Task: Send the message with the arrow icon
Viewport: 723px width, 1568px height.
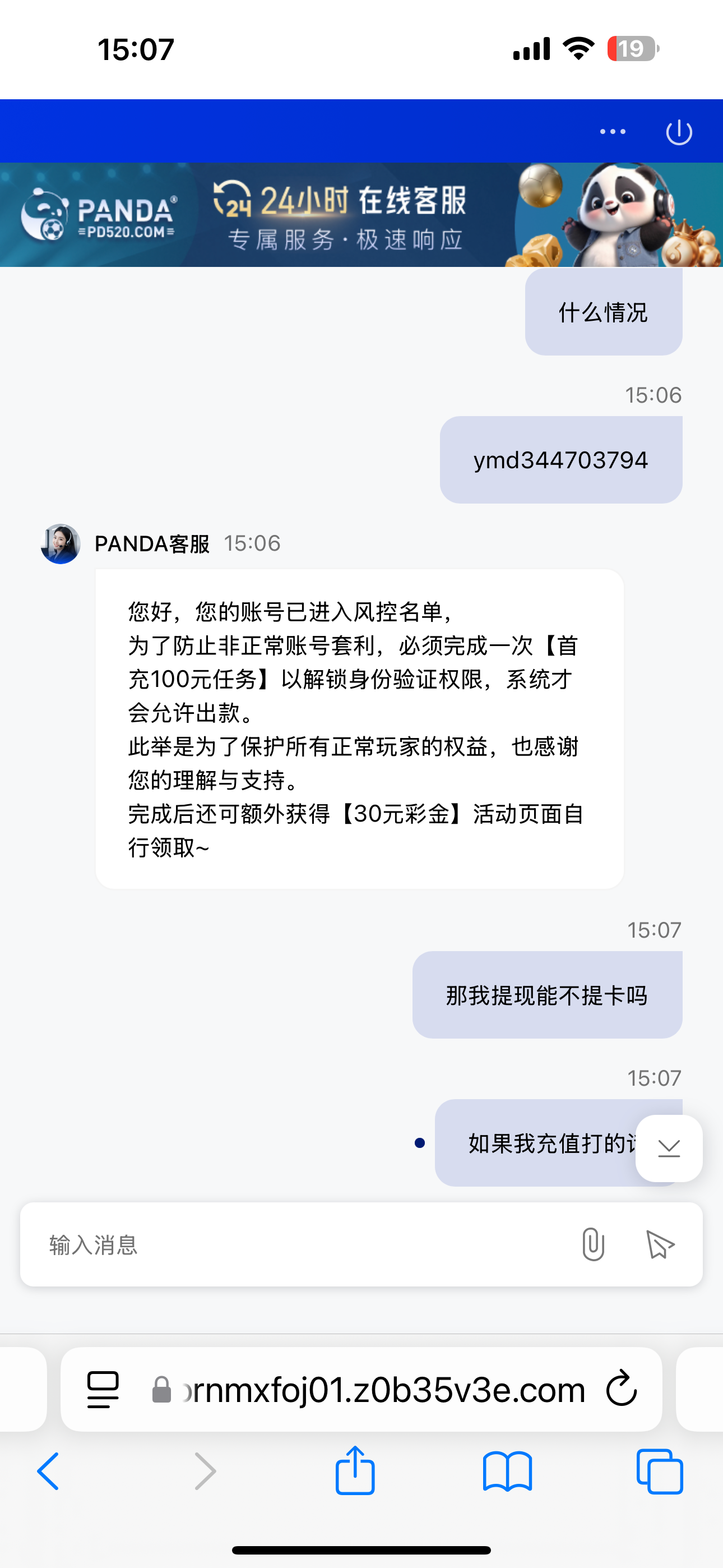Action: (x=660, y=1244)
